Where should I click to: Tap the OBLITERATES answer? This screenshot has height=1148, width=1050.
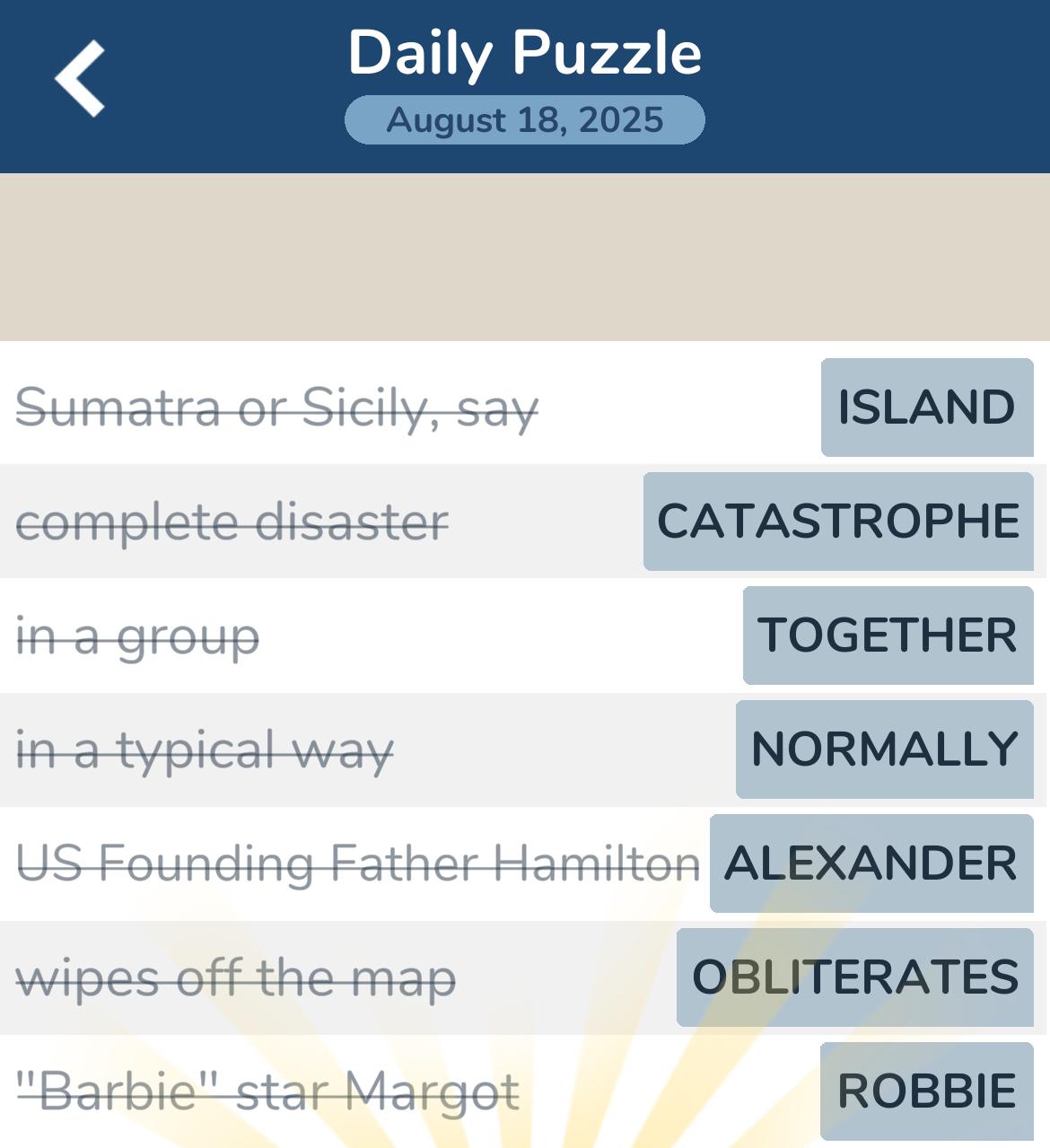tap(854, 977)
